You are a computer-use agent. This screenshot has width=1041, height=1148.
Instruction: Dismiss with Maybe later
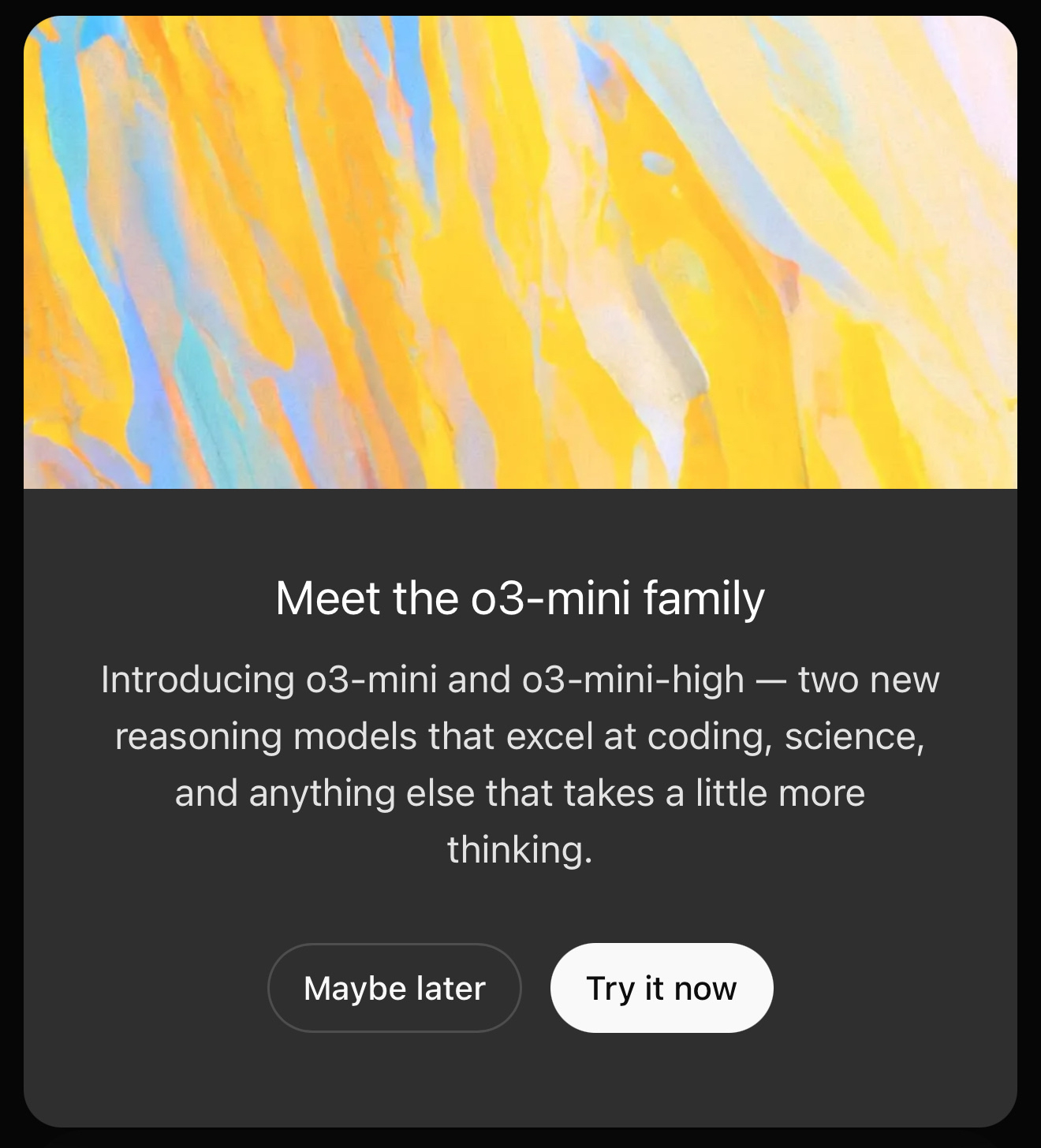(394, 988)
